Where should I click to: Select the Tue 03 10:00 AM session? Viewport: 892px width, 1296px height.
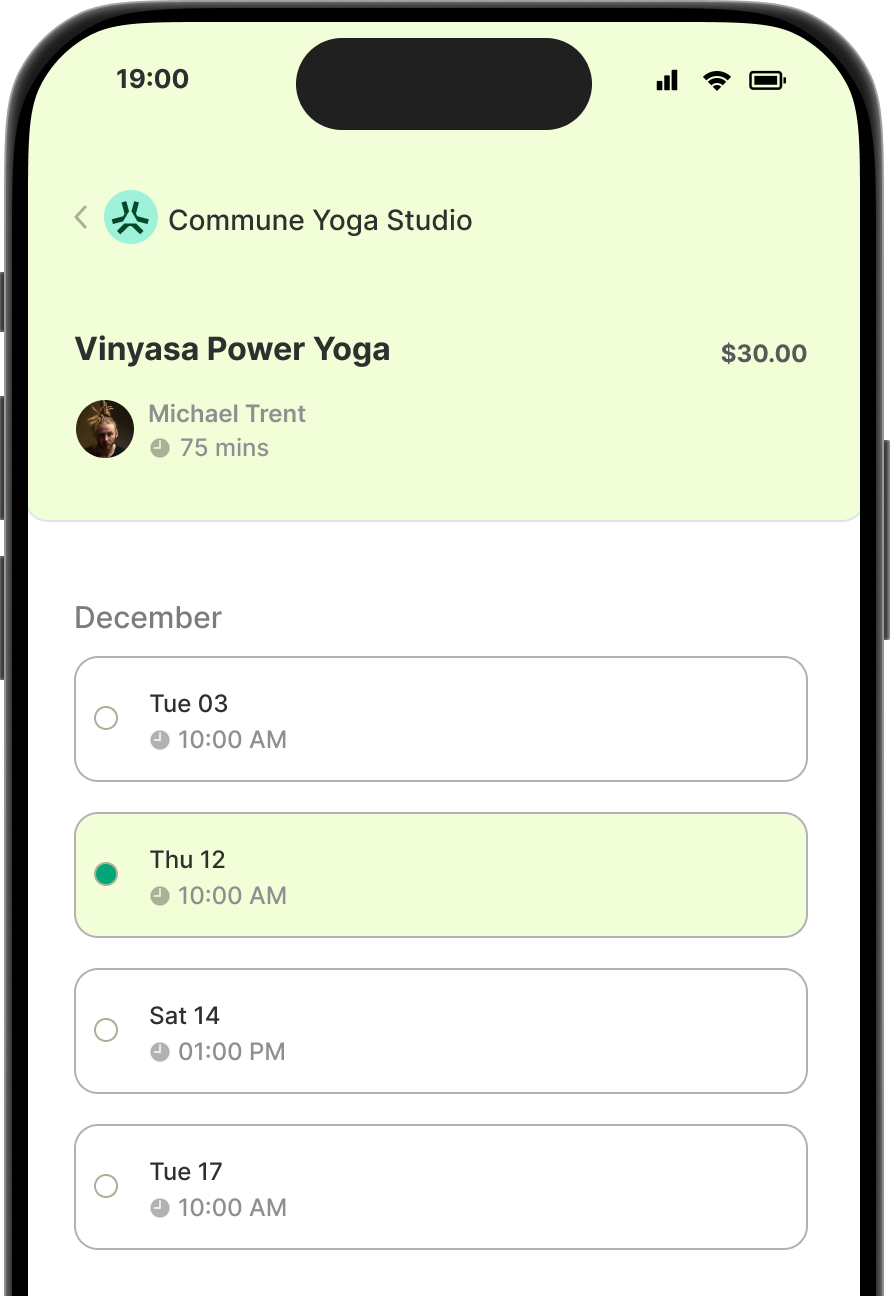click(x=440, y=719)
